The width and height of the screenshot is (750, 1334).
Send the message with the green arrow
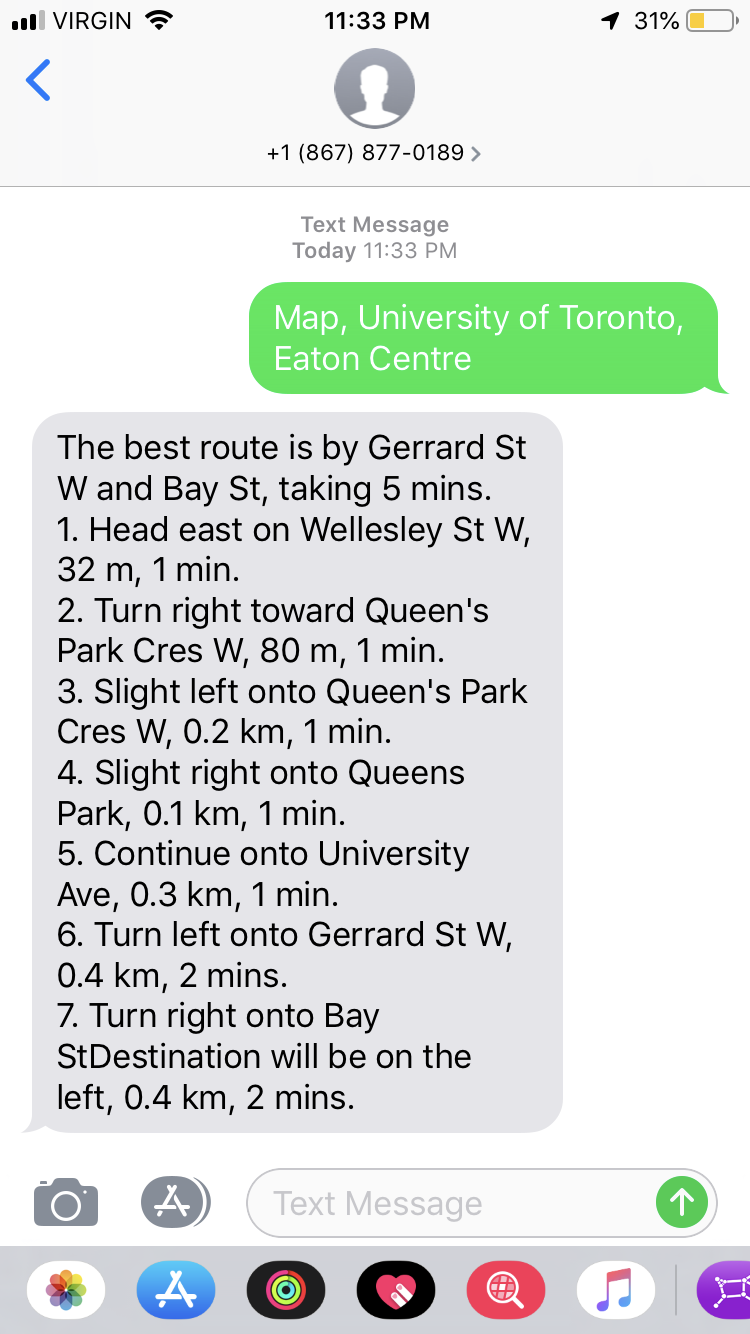pos(682,1202)
